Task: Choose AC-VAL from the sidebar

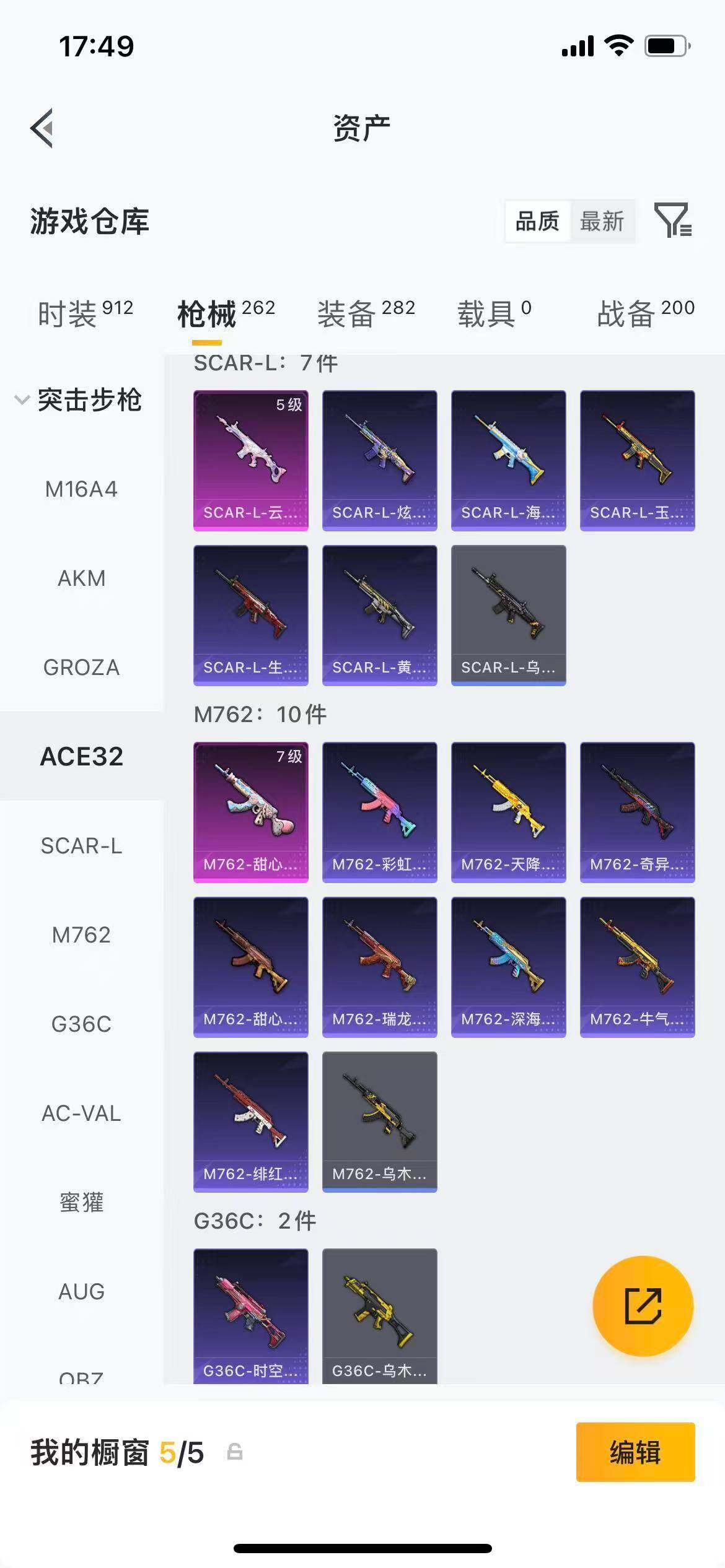Action: click(x=81, y=1113)
